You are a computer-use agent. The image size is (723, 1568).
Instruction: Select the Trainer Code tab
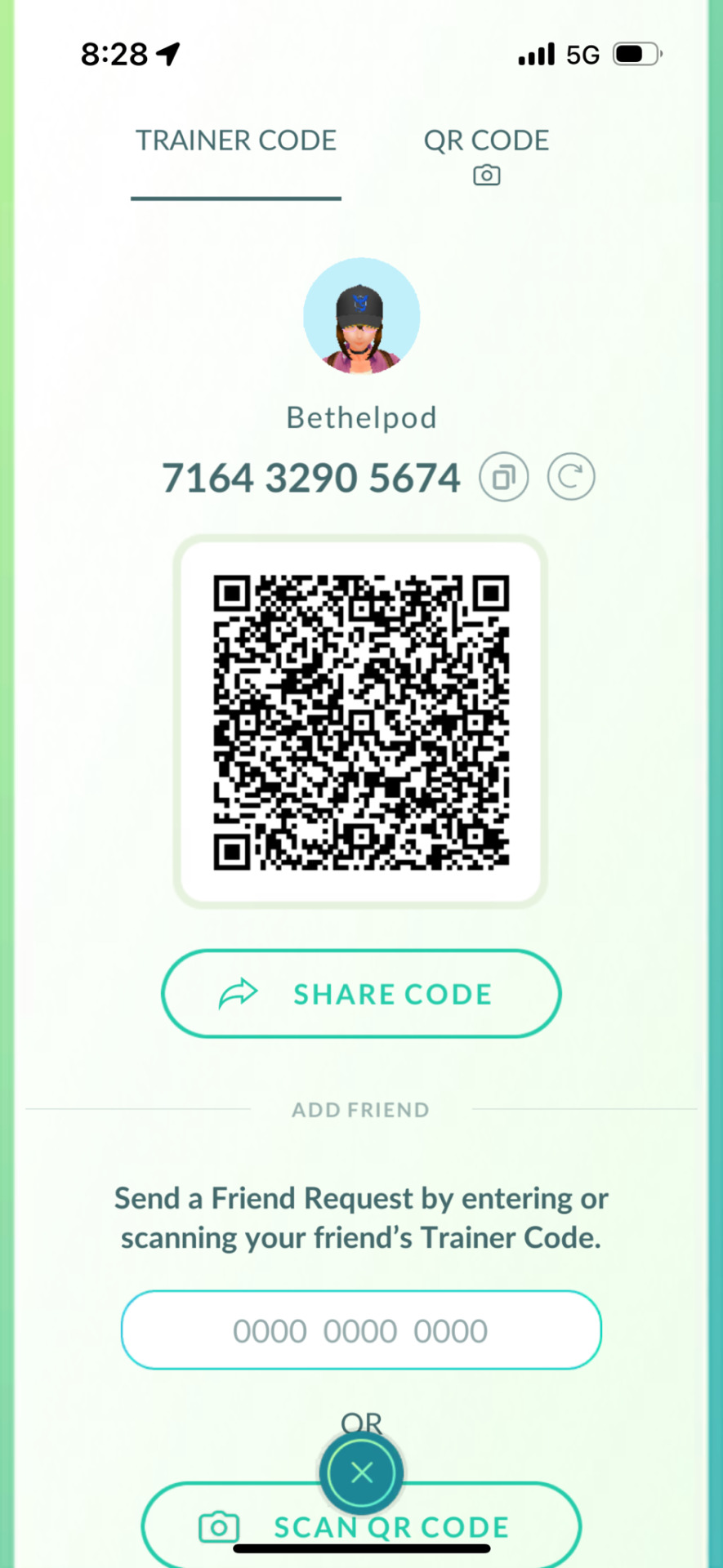click(236, 141)
